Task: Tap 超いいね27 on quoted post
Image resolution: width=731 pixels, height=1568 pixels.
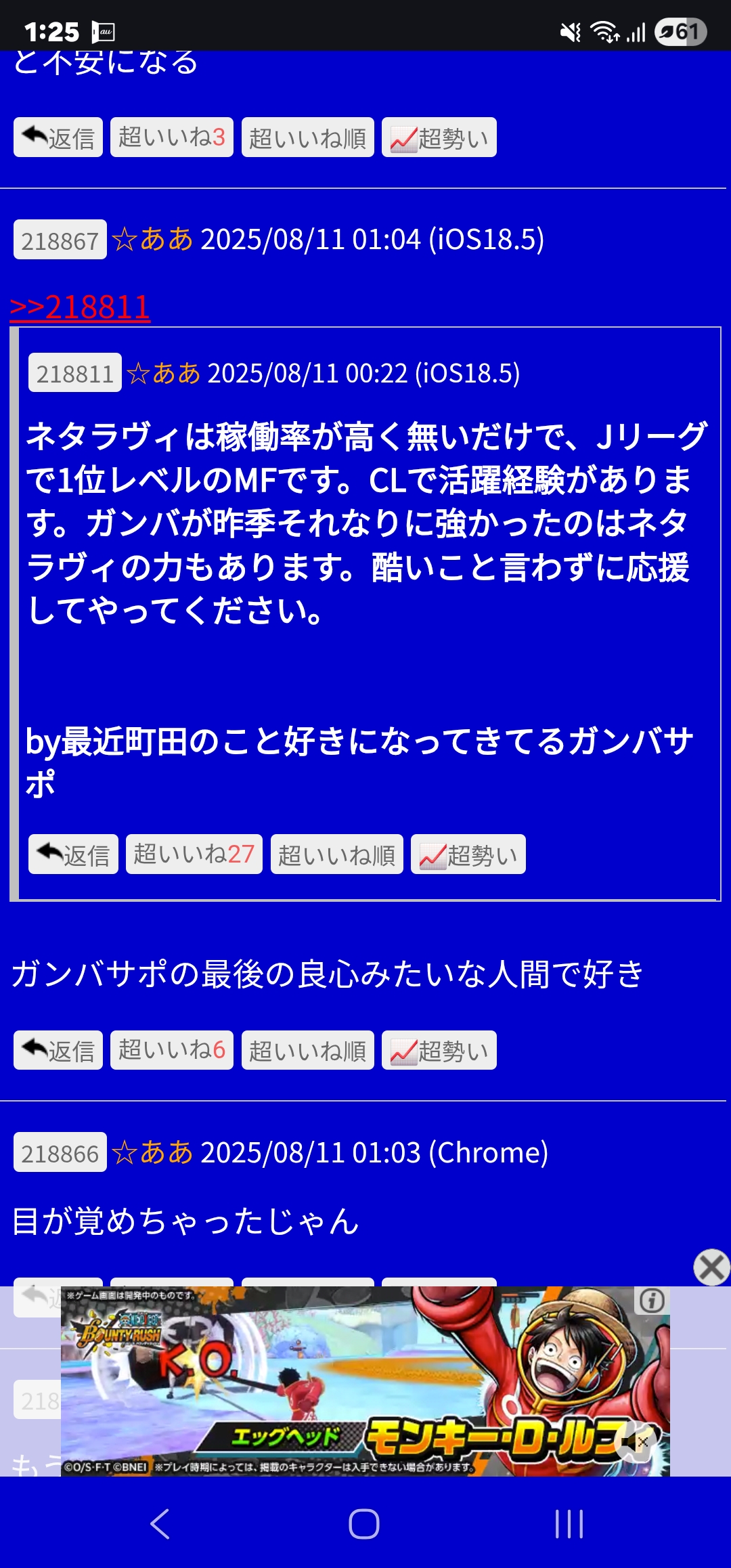Action: point(194,854)
